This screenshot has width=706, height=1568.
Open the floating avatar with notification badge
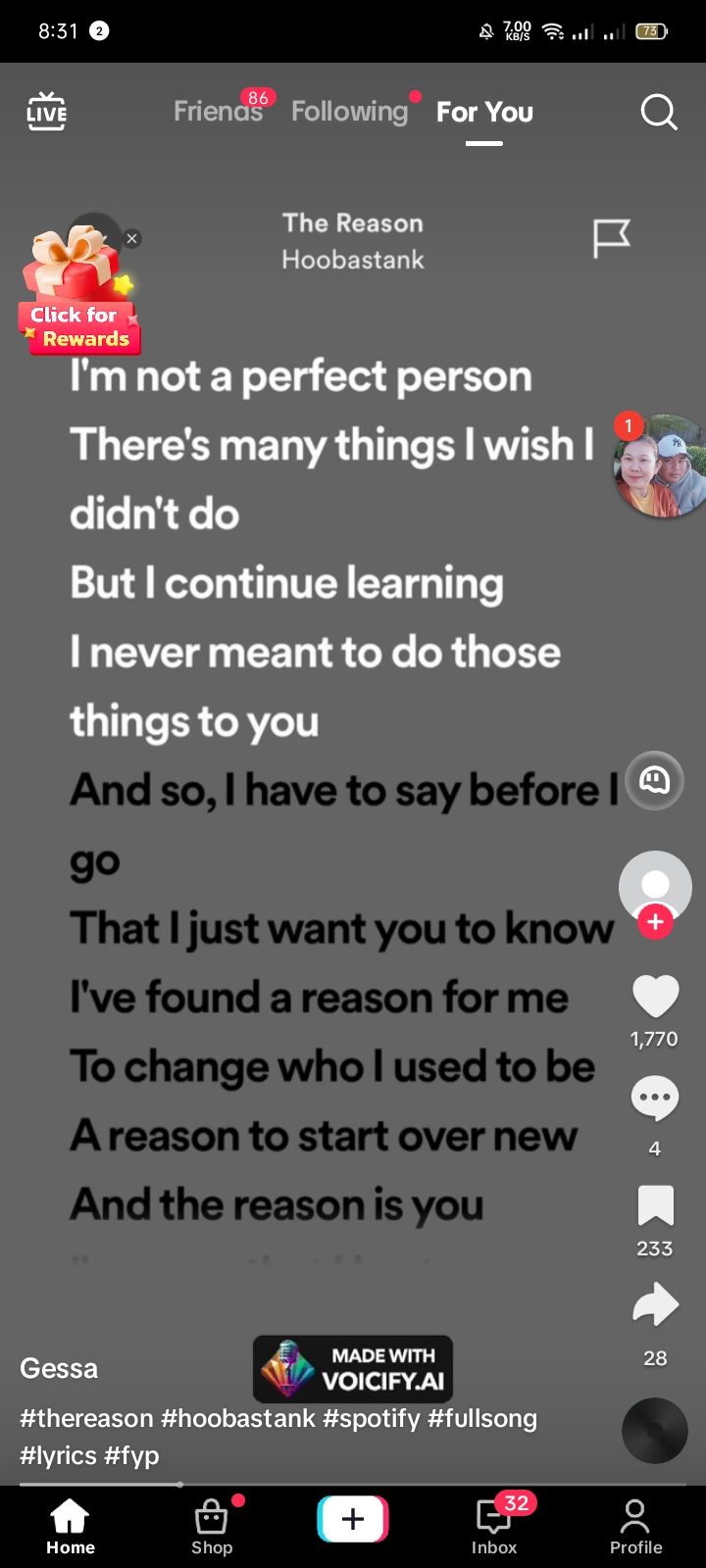pyautogui.click(x=660, y=465)
